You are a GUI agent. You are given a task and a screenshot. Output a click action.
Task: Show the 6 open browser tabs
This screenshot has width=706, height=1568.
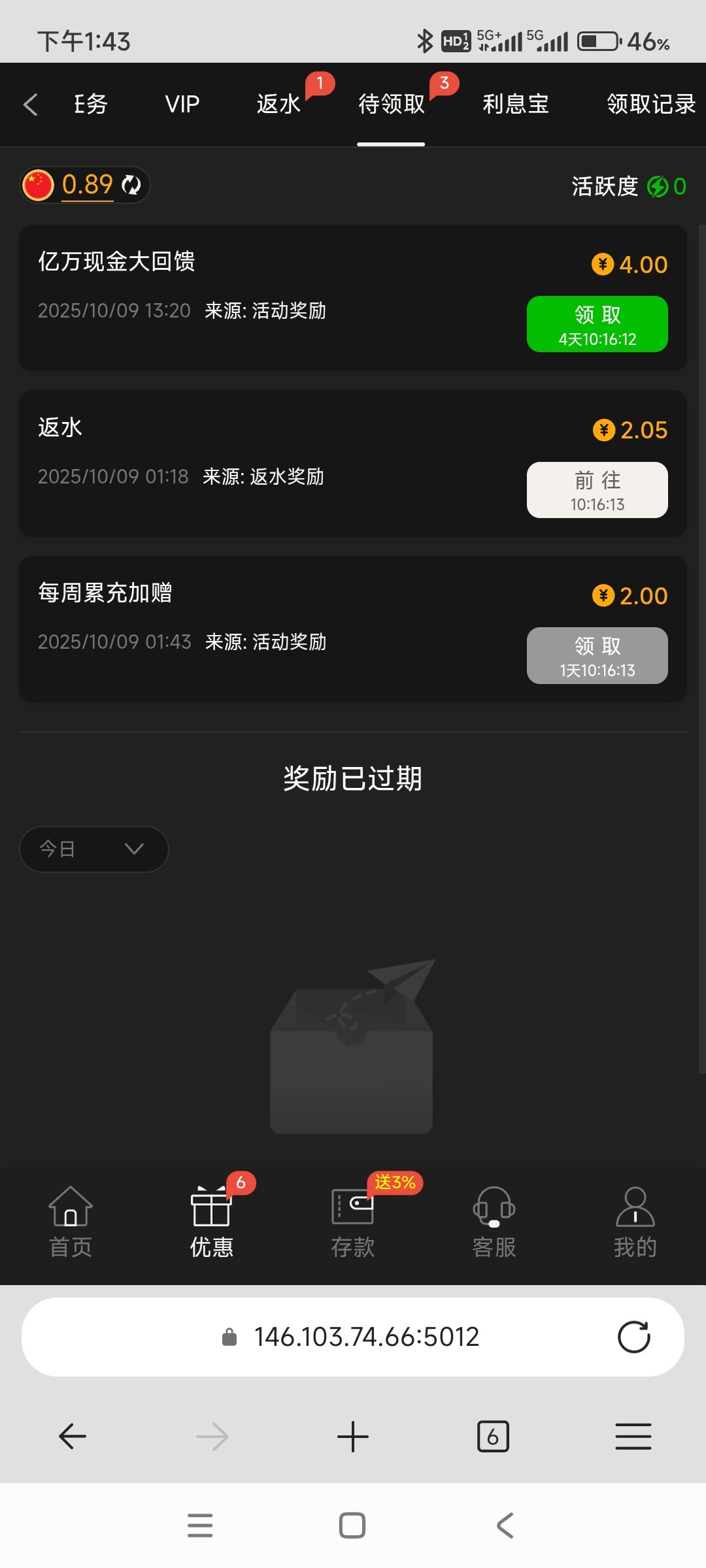coord(493,1437)
